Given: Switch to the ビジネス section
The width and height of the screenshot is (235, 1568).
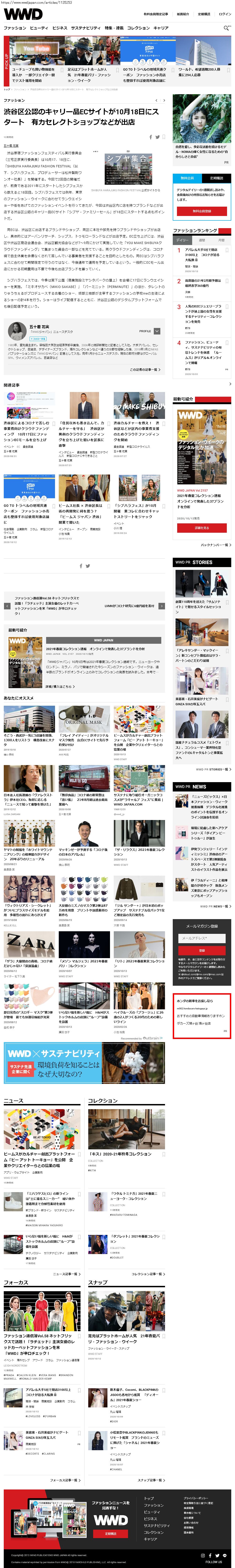Looking at the screenshot, I should pyautogui.click(x=60, y=28).
